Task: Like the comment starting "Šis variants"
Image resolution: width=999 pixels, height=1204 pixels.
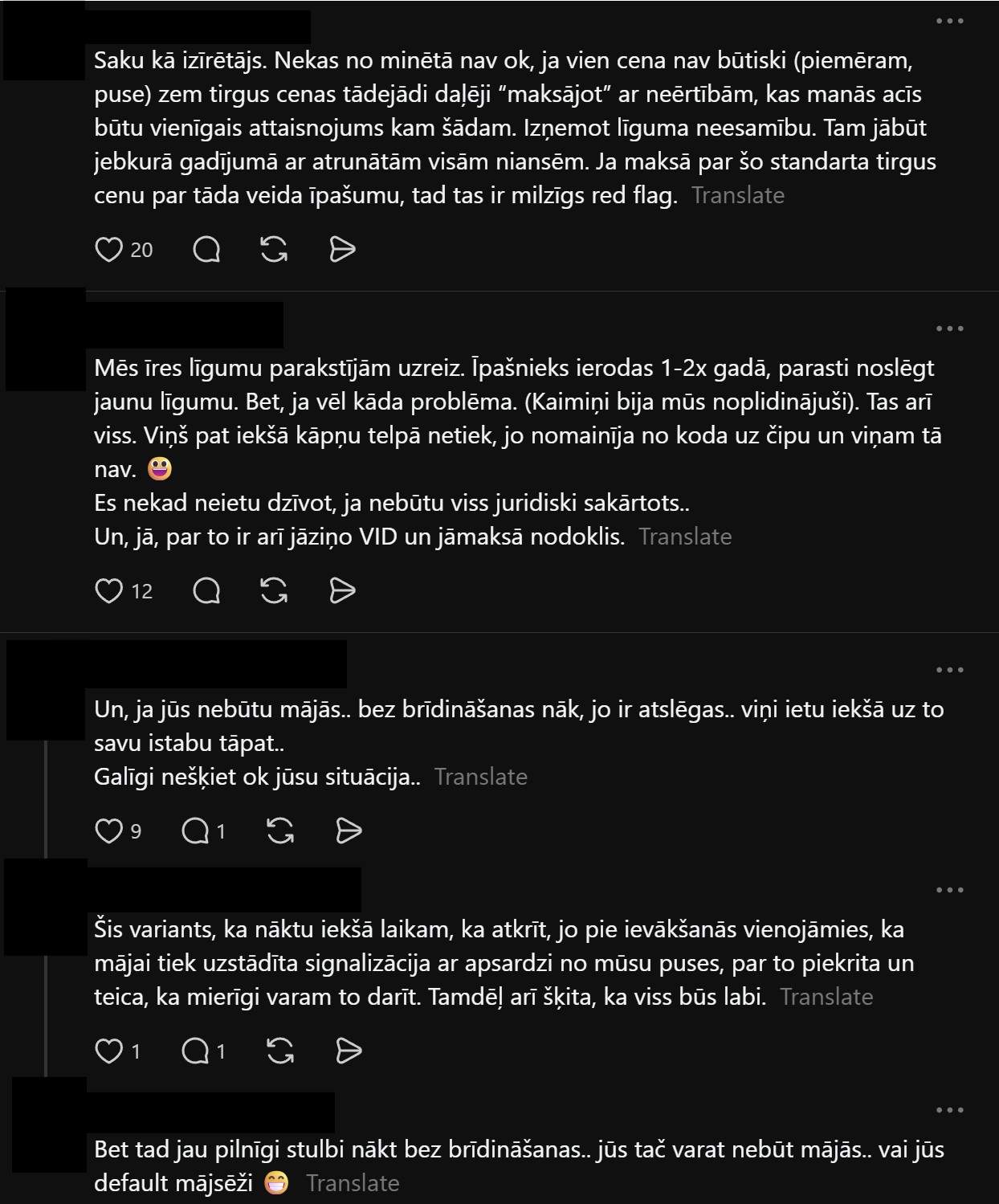Action: coord(108,1051)
